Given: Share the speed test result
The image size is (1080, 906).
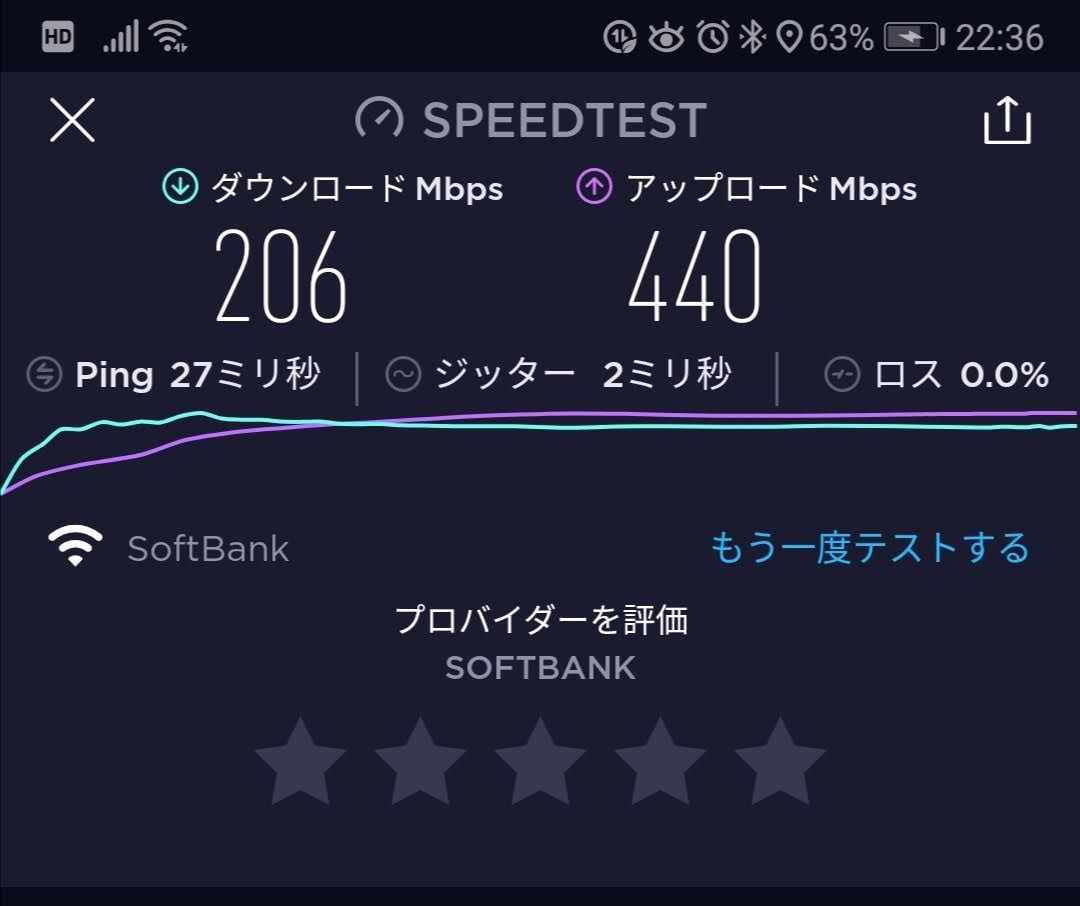Looking at the screenshot, I should click(1006, 122).
